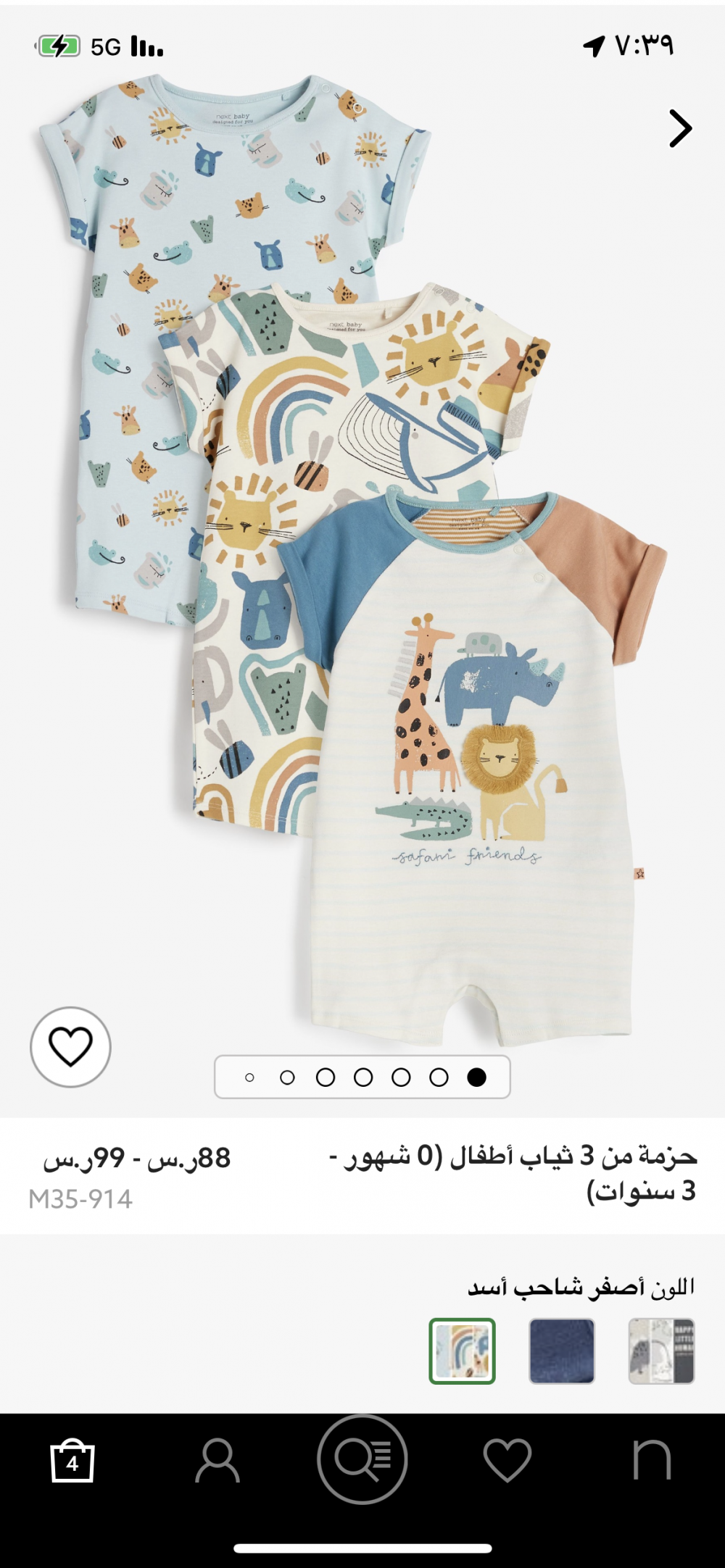
Task: Return to the Next home tab
Action: click(x=652, y=1461)
